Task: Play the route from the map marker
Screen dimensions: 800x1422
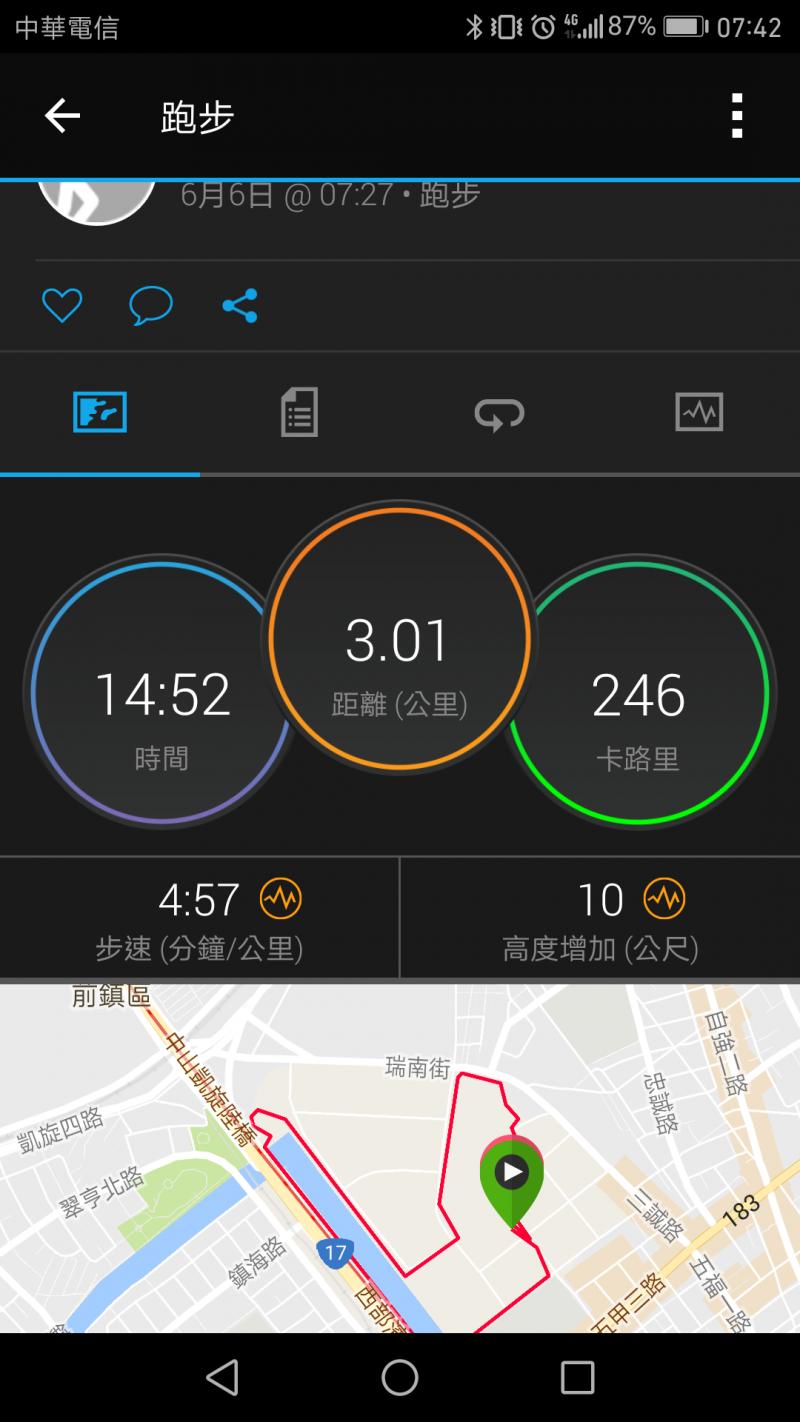Action: point(512,1172)
